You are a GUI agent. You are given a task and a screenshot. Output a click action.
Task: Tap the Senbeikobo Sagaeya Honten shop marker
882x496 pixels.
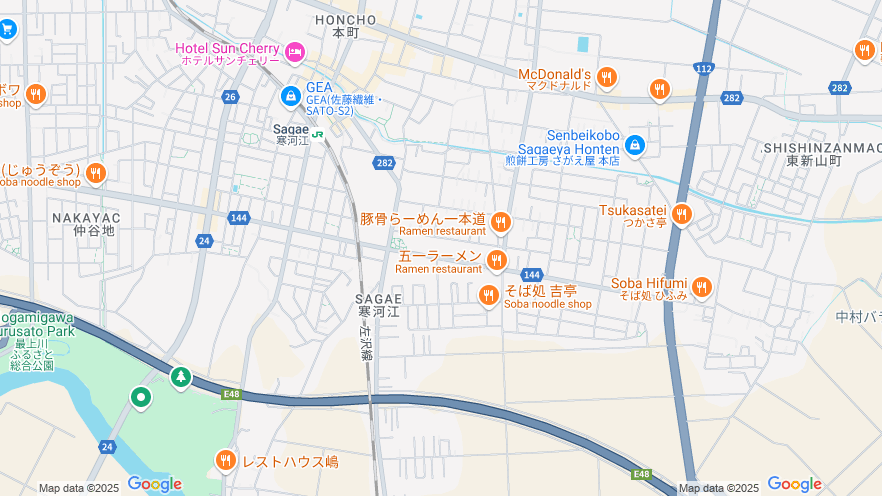pos(634,146)
